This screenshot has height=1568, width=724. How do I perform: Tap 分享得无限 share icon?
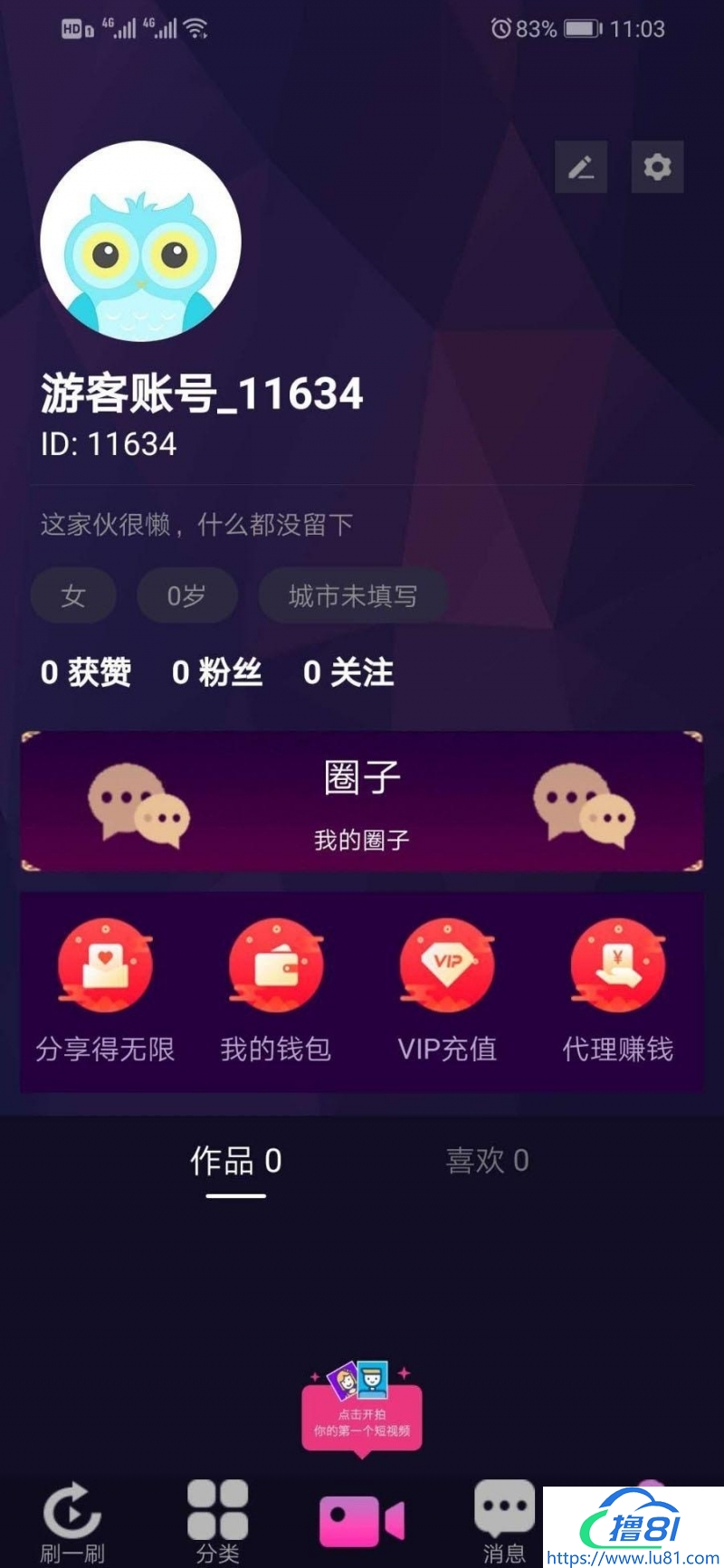pos(106,964)
